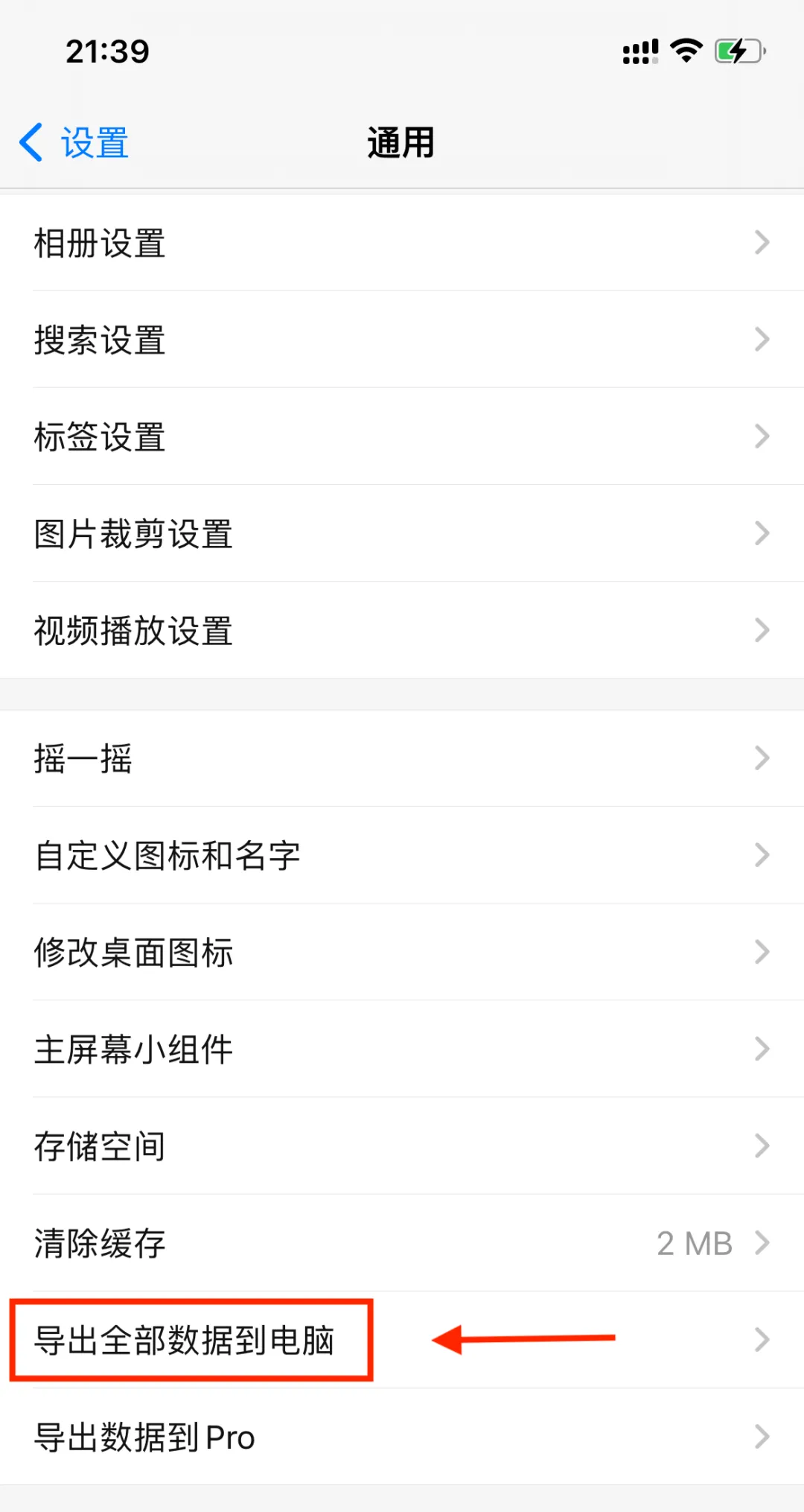The image size is (804, 1512).
Task: Expand the chevron beside 摇一摇
Action: click(x=762, y=758)
